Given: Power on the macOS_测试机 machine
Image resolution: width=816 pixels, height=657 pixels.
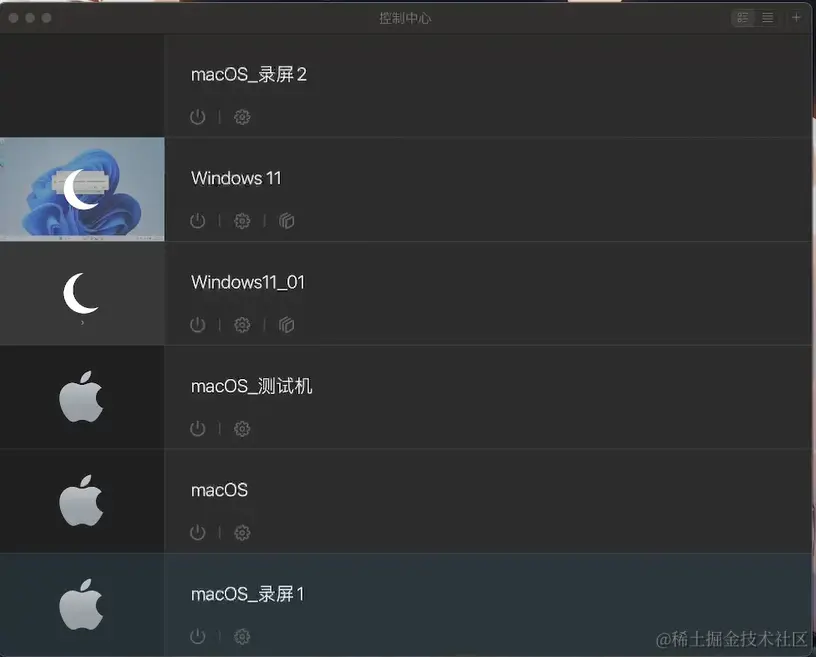Looking at the screenshot, I should (198, 429).
